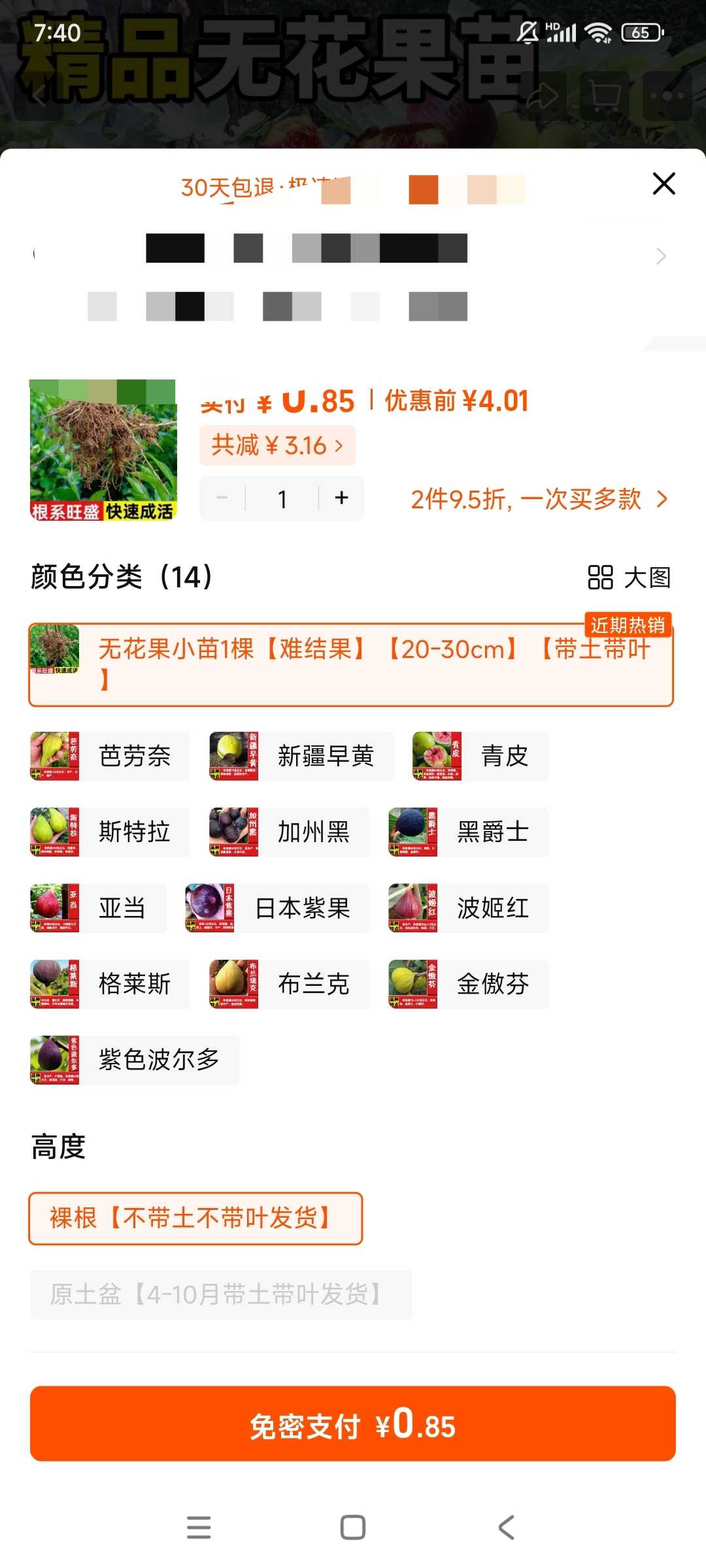This screenshot has height=1568, width=706.
Task: Choose the 加州黑 option
Action: point(289,832)
